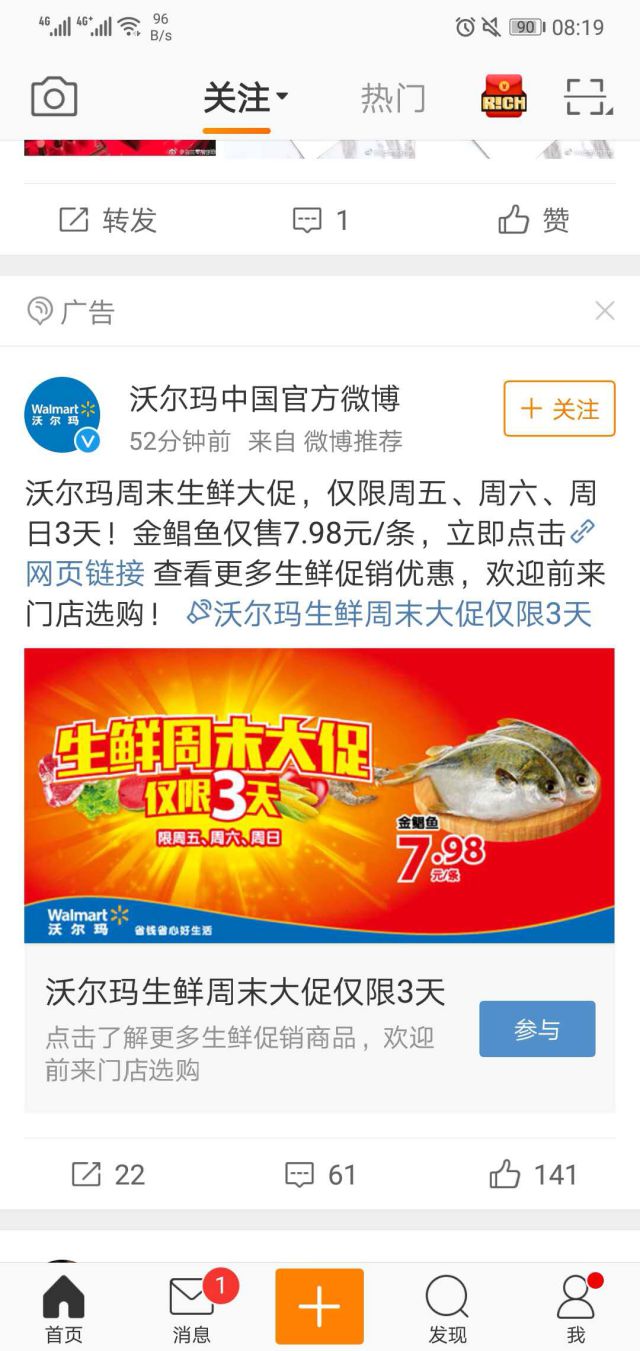Like the Walmart post with 141 likes
The height and width of the screenshot is (1351, 640).
point(533,1174)
